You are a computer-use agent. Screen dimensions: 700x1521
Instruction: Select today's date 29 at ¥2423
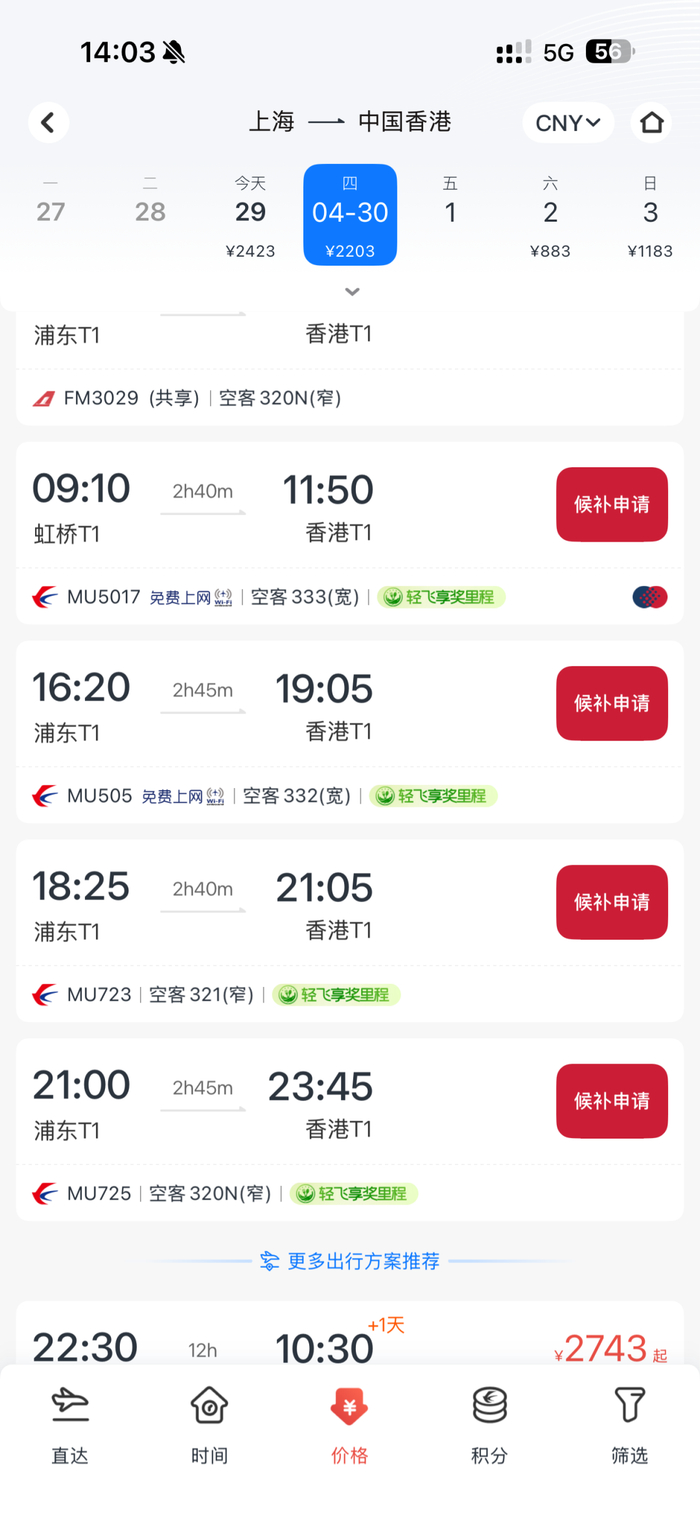[x=250, y=215]
